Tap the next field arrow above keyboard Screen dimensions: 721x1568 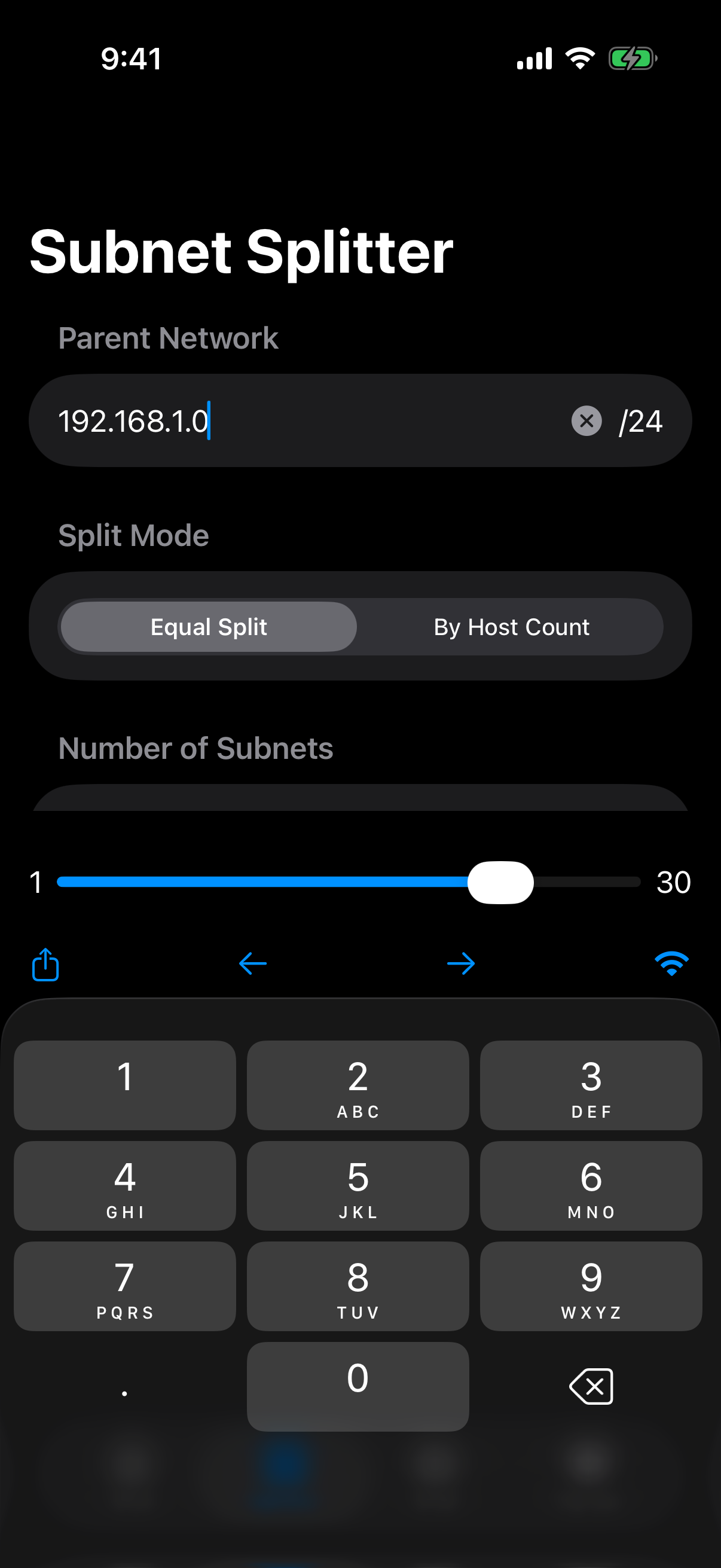(461, 963)
